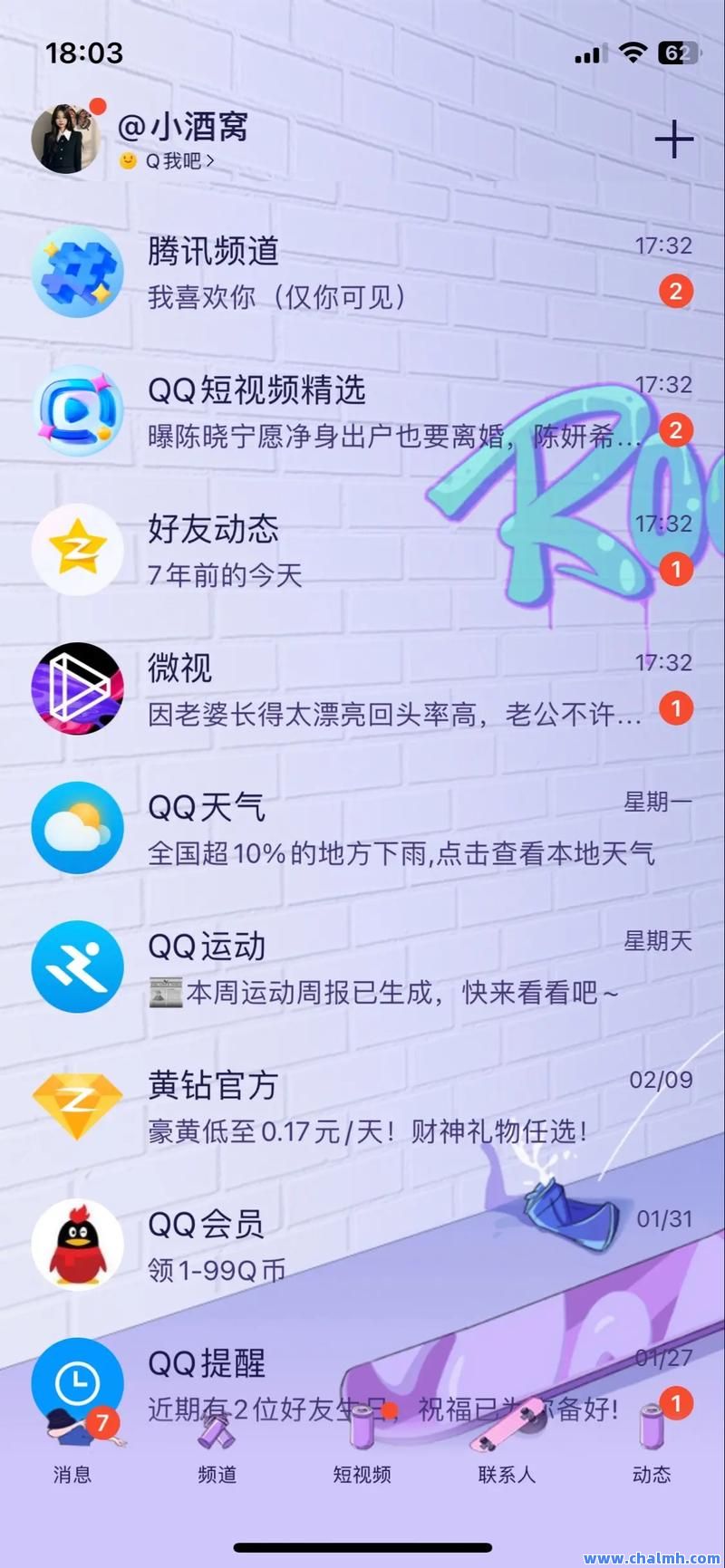Tap the QQ天气 weather icon
This screenshot has height=1568, width=725.
pyautogui.click(x=77, y=827)
